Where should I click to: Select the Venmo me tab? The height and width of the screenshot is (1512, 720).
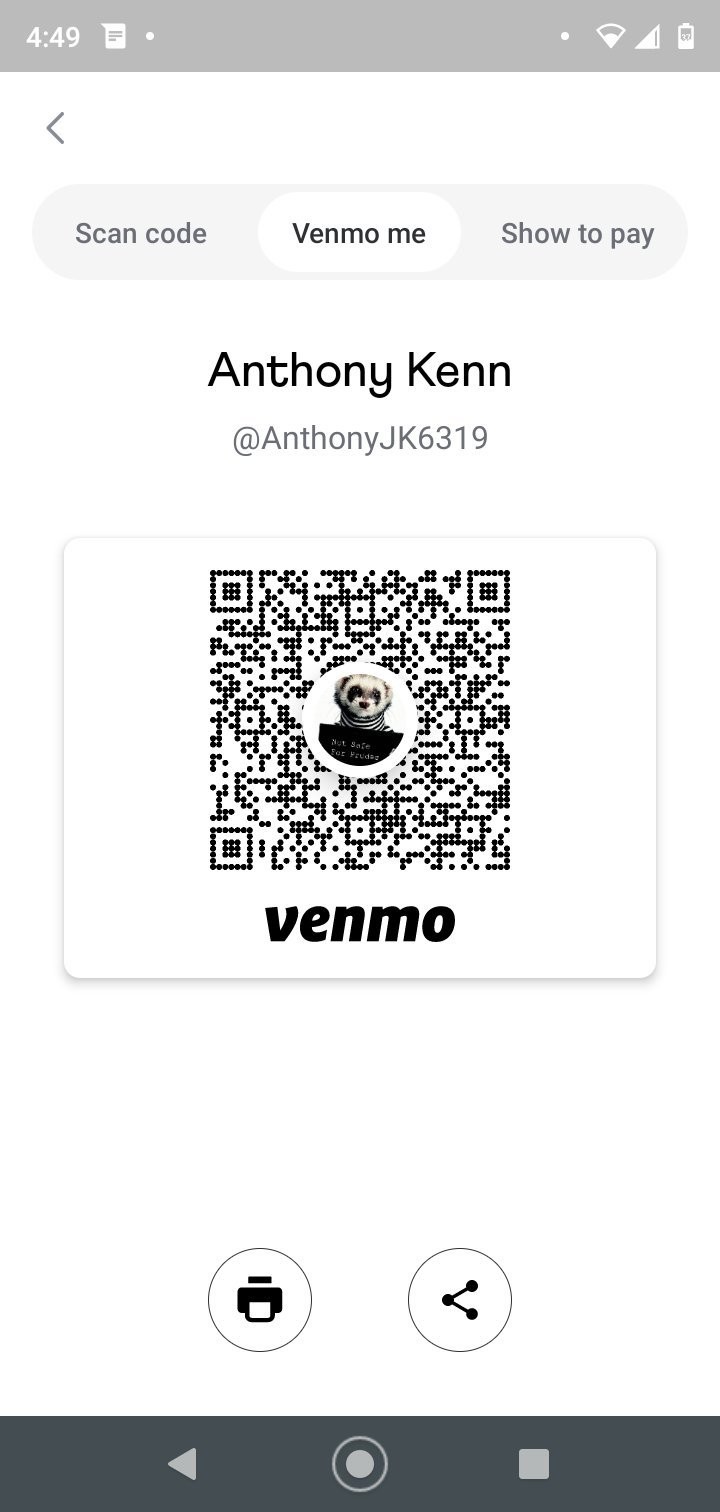point(359,233)
